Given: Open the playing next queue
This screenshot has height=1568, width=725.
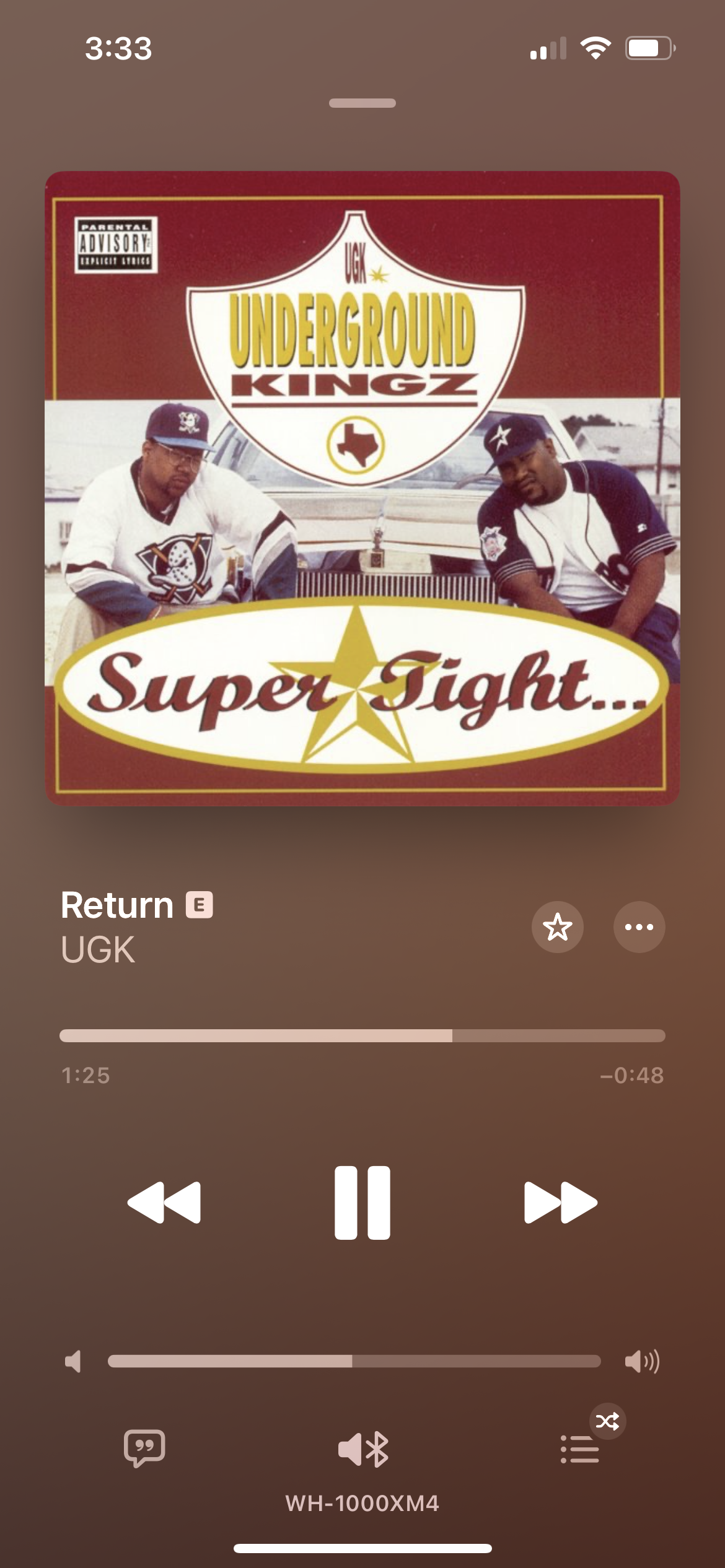Looking at the screenshot, I should 580,1449.
